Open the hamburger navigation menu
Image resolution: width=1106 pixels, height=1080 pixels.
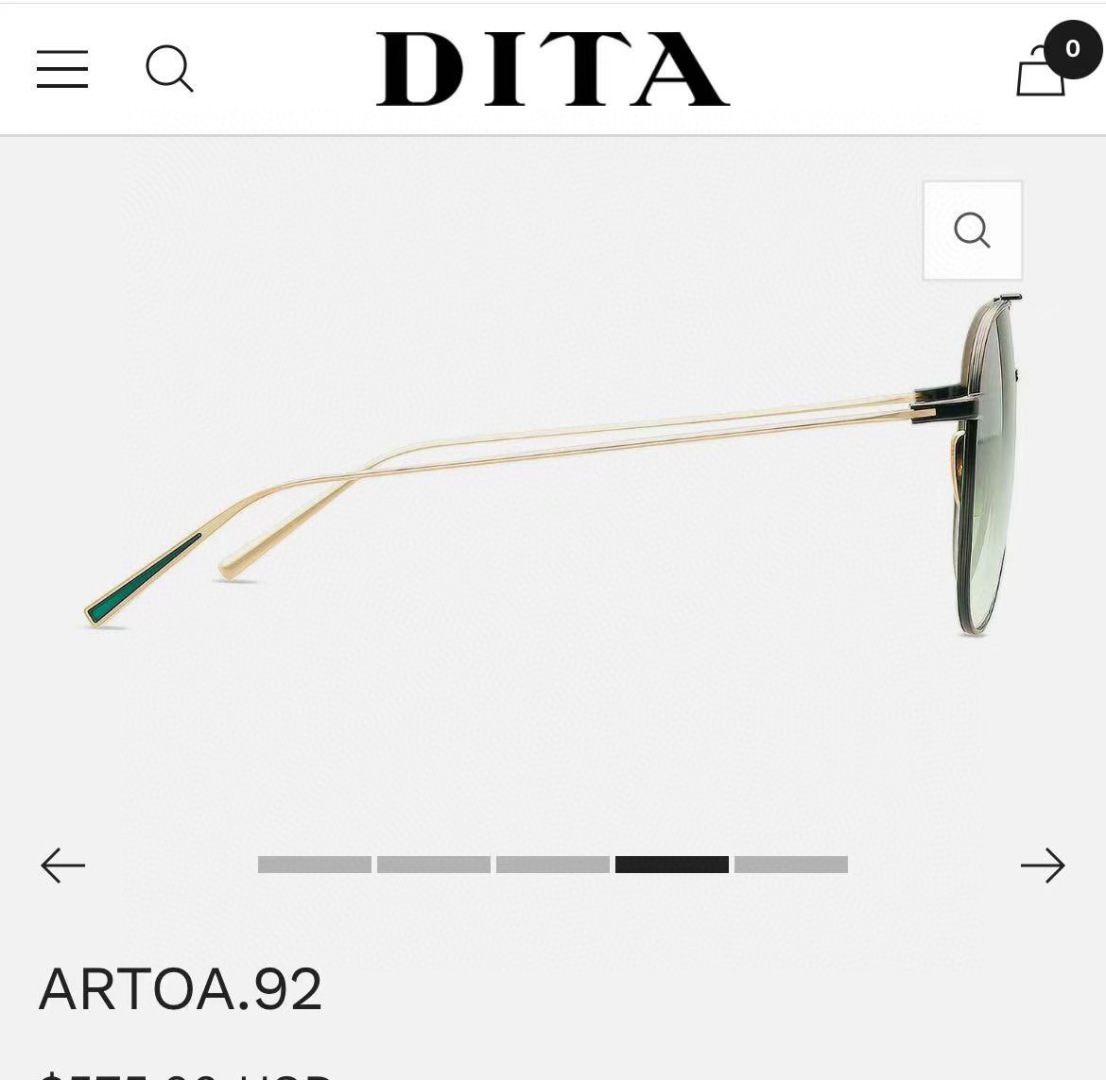click(62, 70)
